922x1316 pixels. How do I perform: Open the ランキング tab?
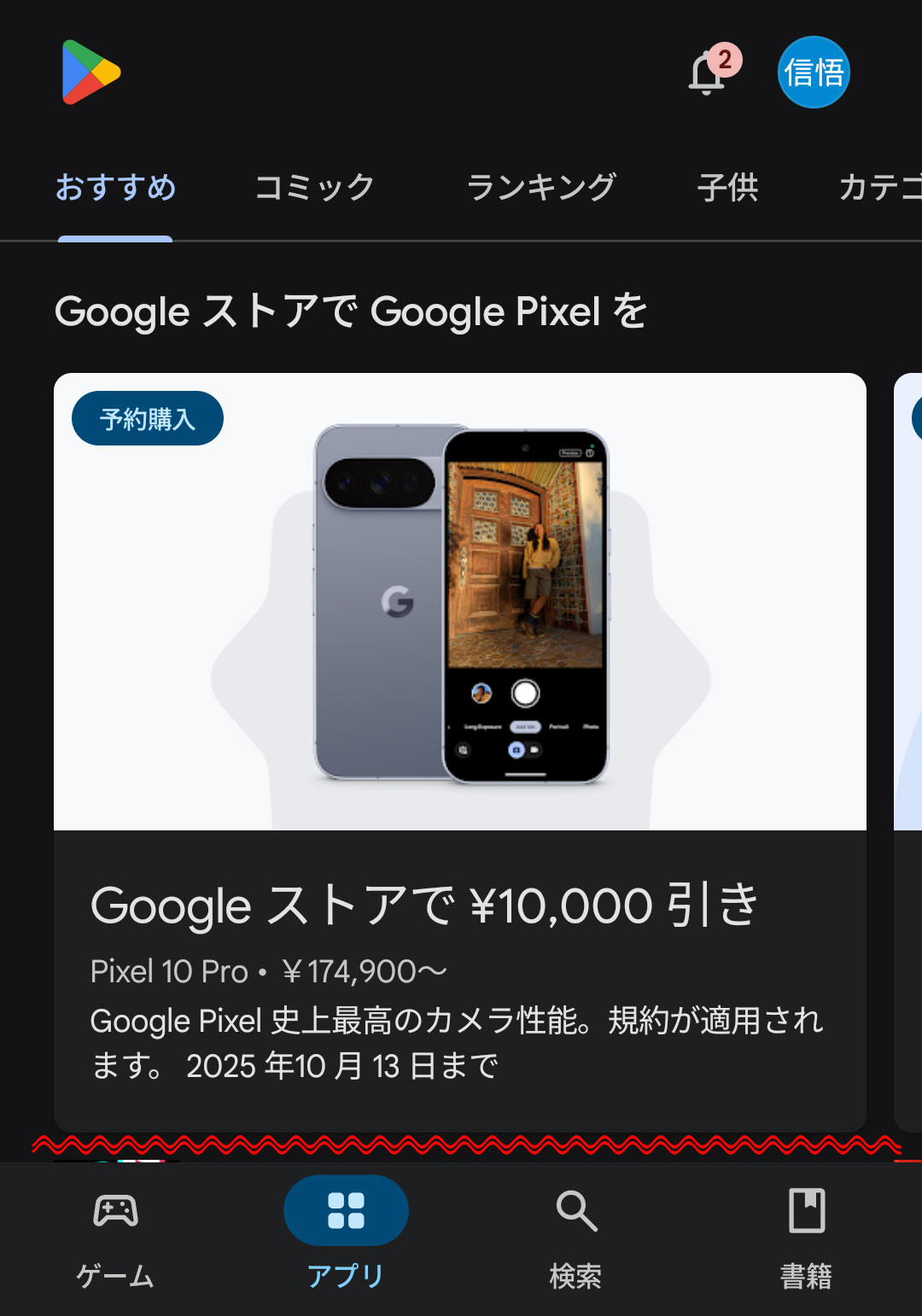[x=541, y=188]
